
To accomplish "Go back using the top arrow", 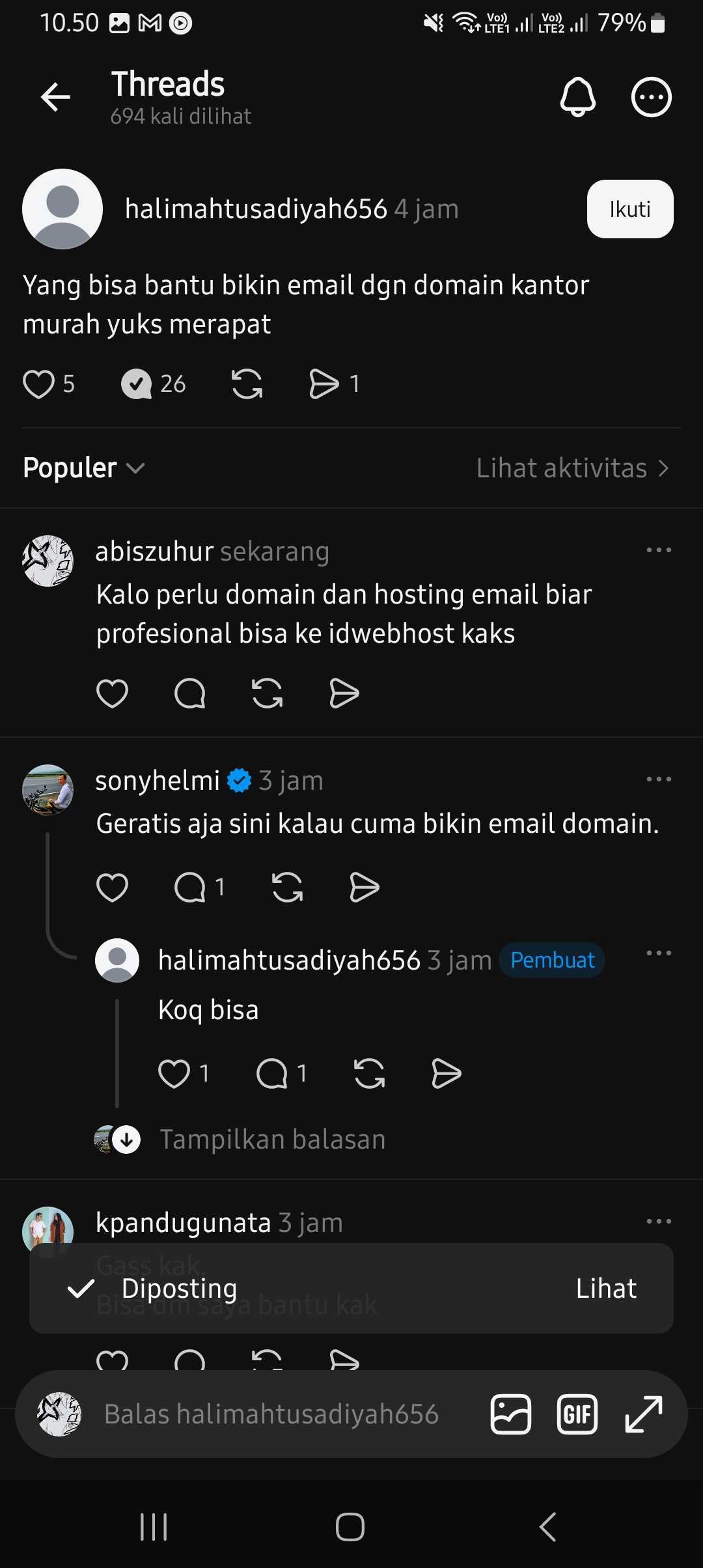I will pos(55,98).
